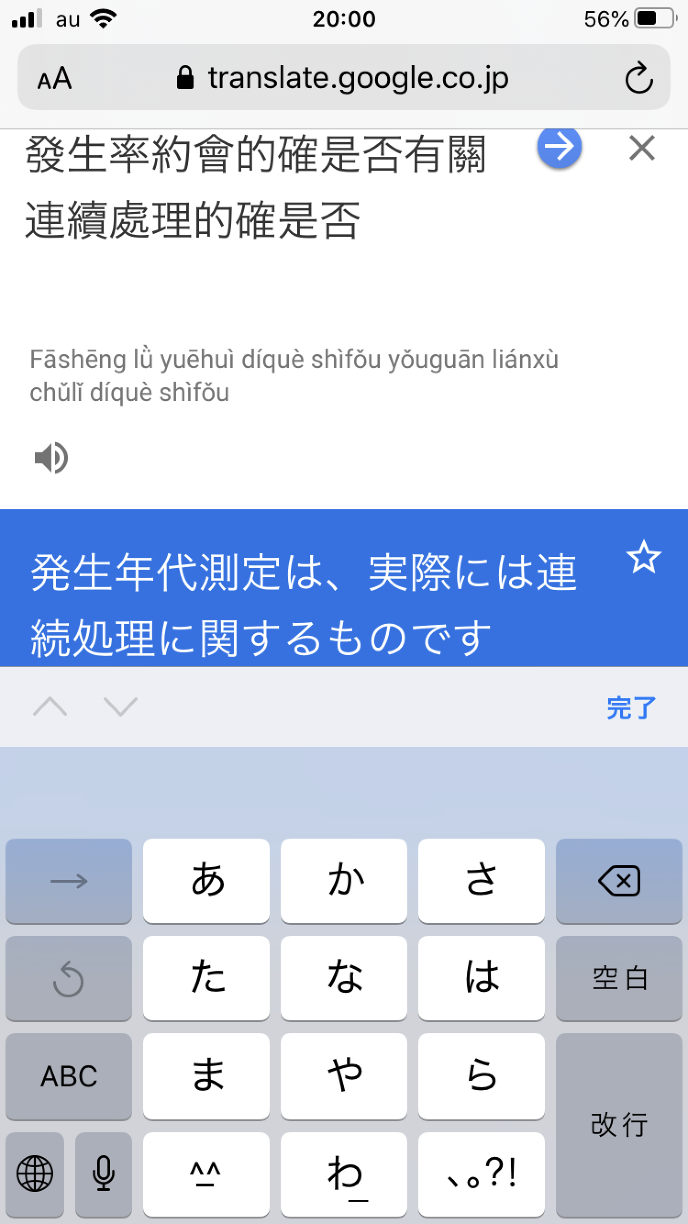Open the AA text size menu
Screen dimensions: 688x1224
[x=55, y=79]
